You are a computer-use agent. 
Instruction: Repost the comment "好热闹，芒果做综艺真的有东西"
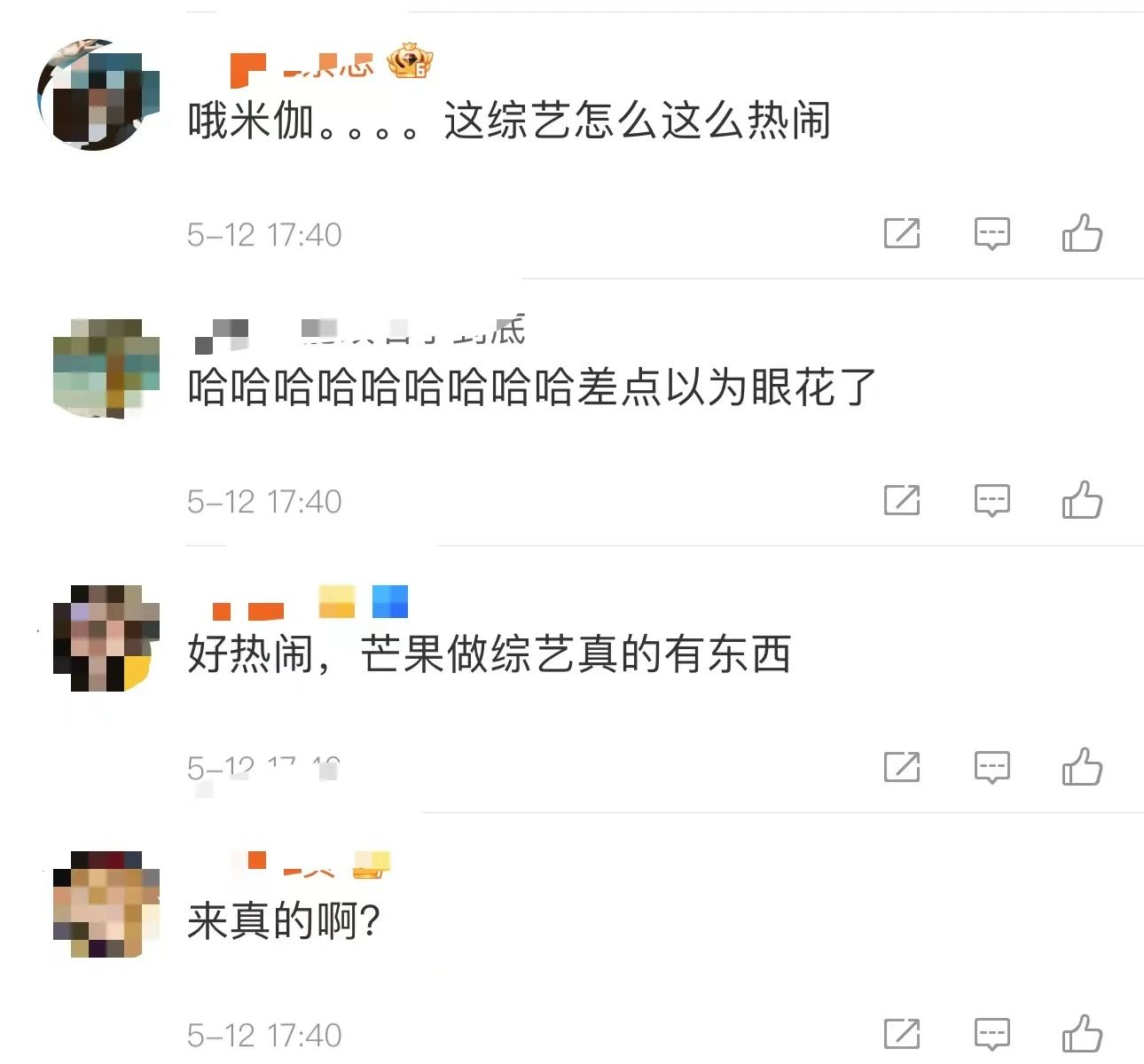pos(902,767)
